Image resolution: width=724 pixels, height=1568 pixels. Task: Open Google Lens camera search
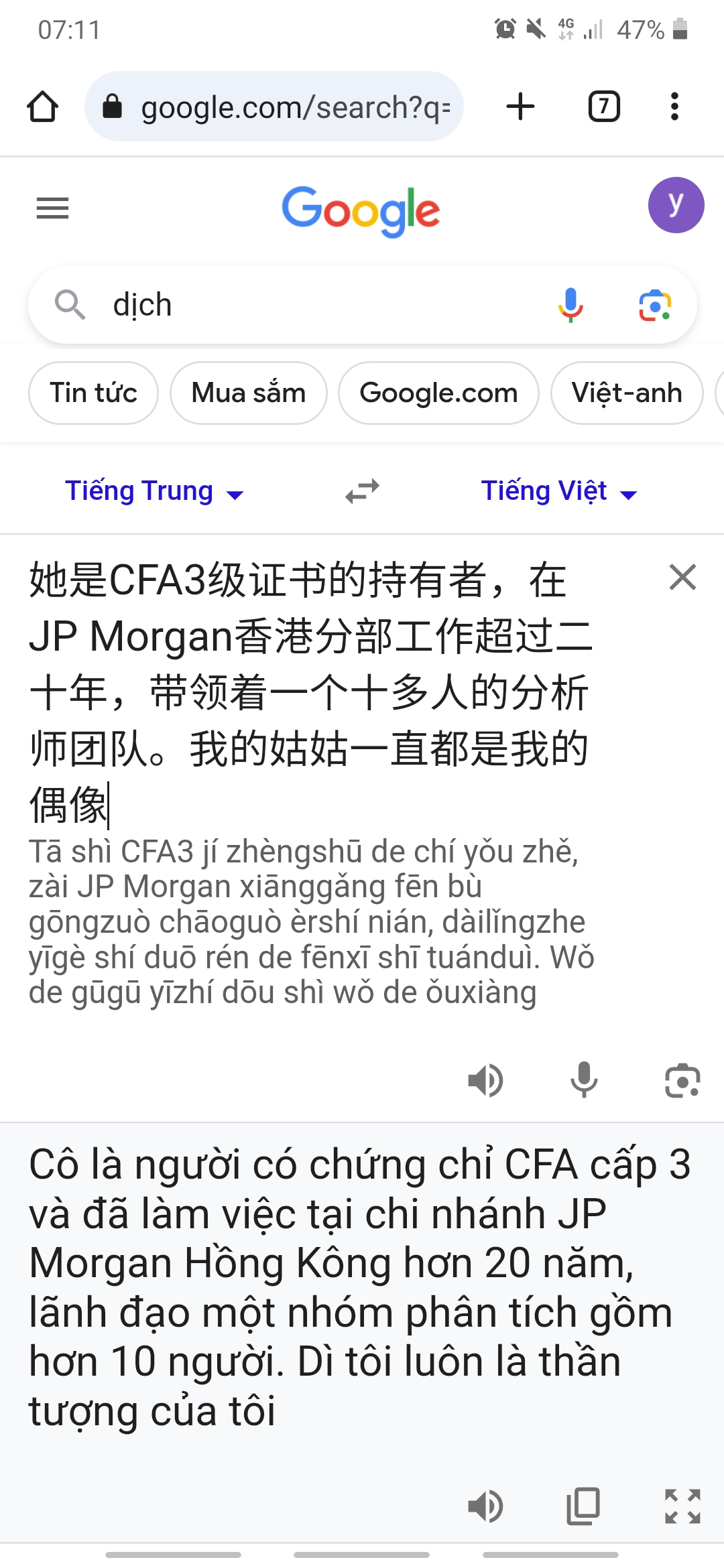(655, 305)
